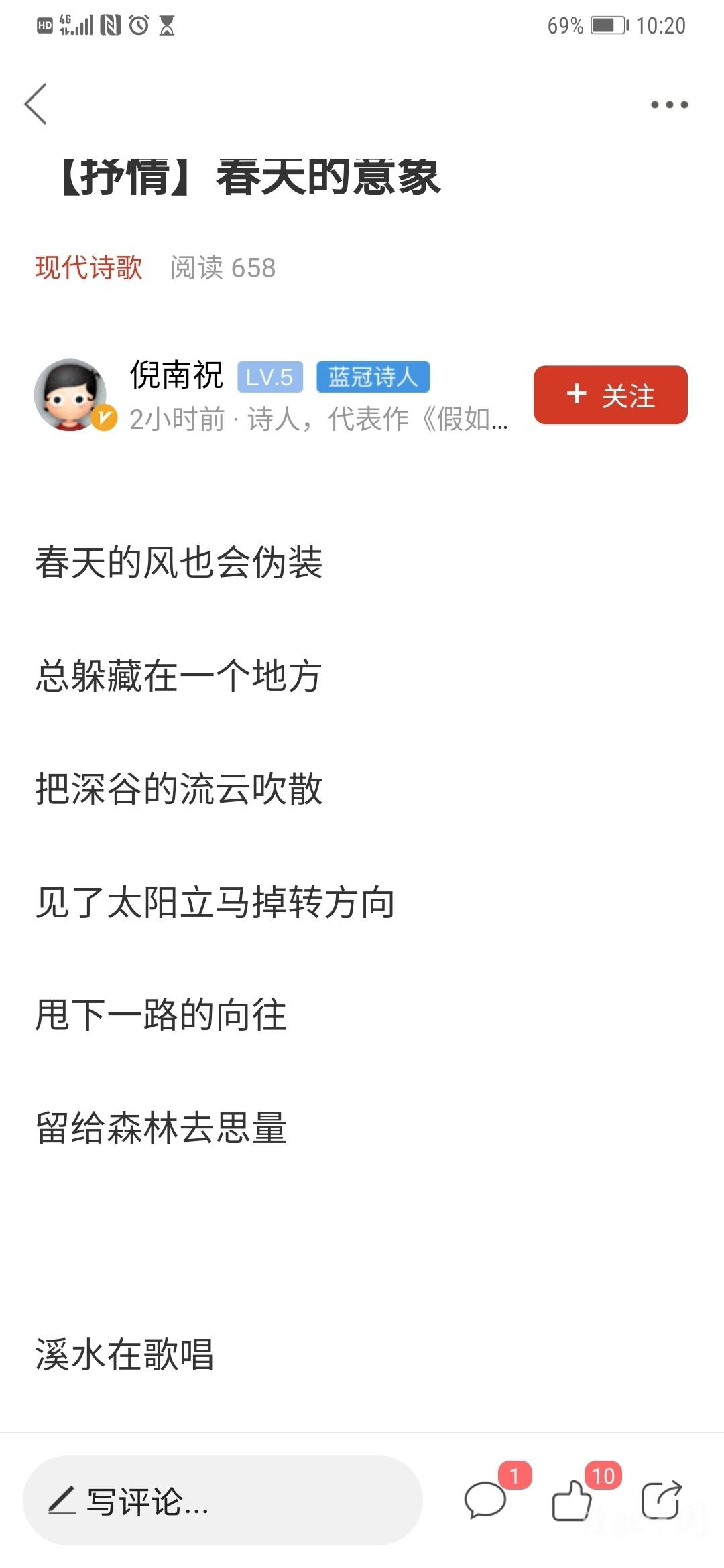Open the 现代诗歌 category link
The width and height of the screenshot is (724, 1568).
coord(88,267)
